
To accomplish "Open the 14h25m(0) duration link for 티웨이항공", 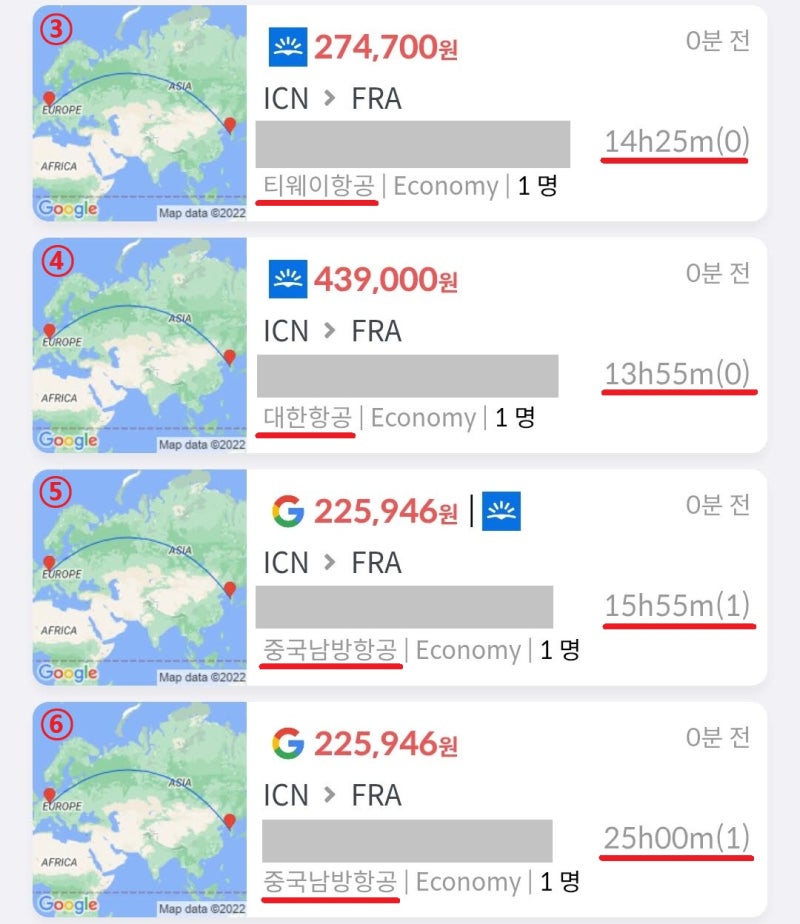I will click(x=677, y=143).
